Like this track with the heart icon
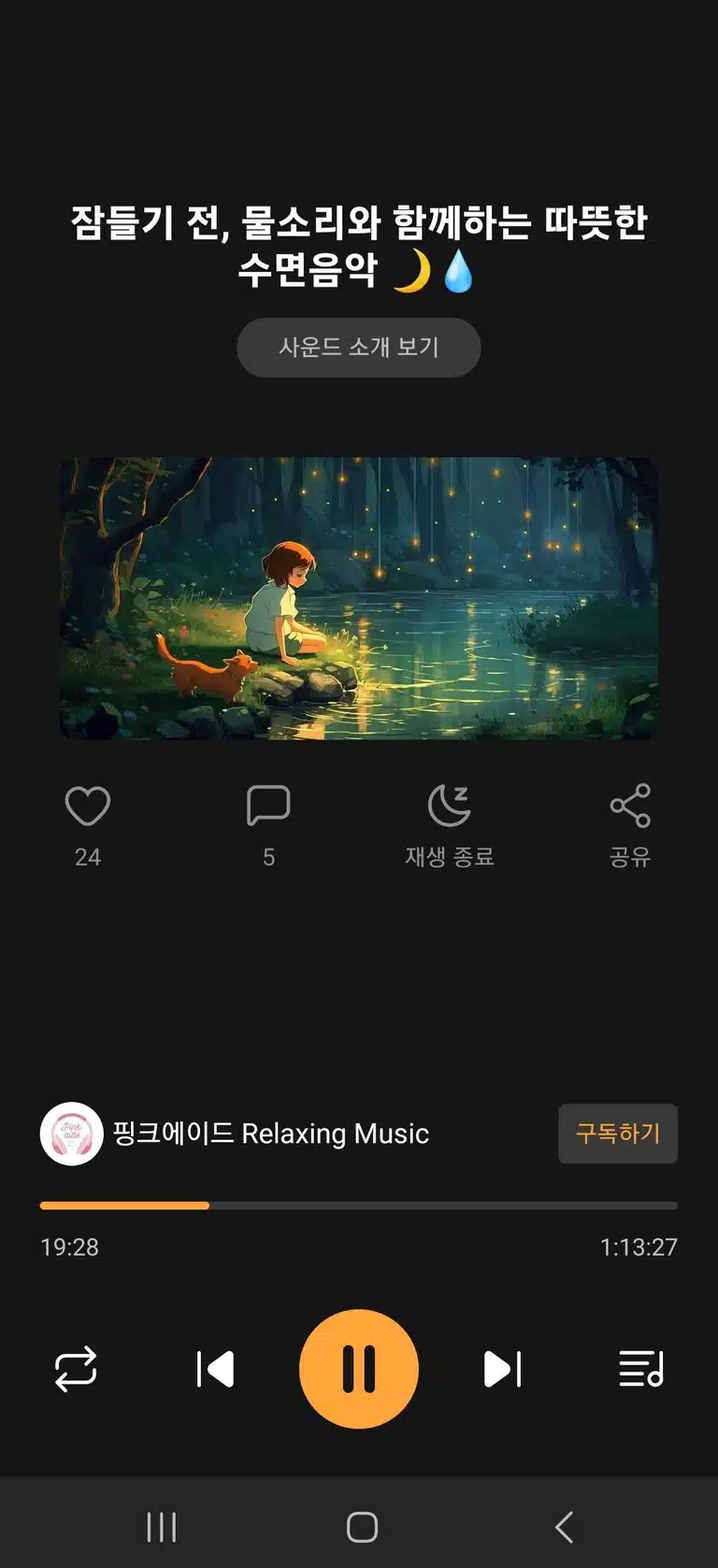The height and width of the screenshot is (1568, 718). [x=88, y=805]
